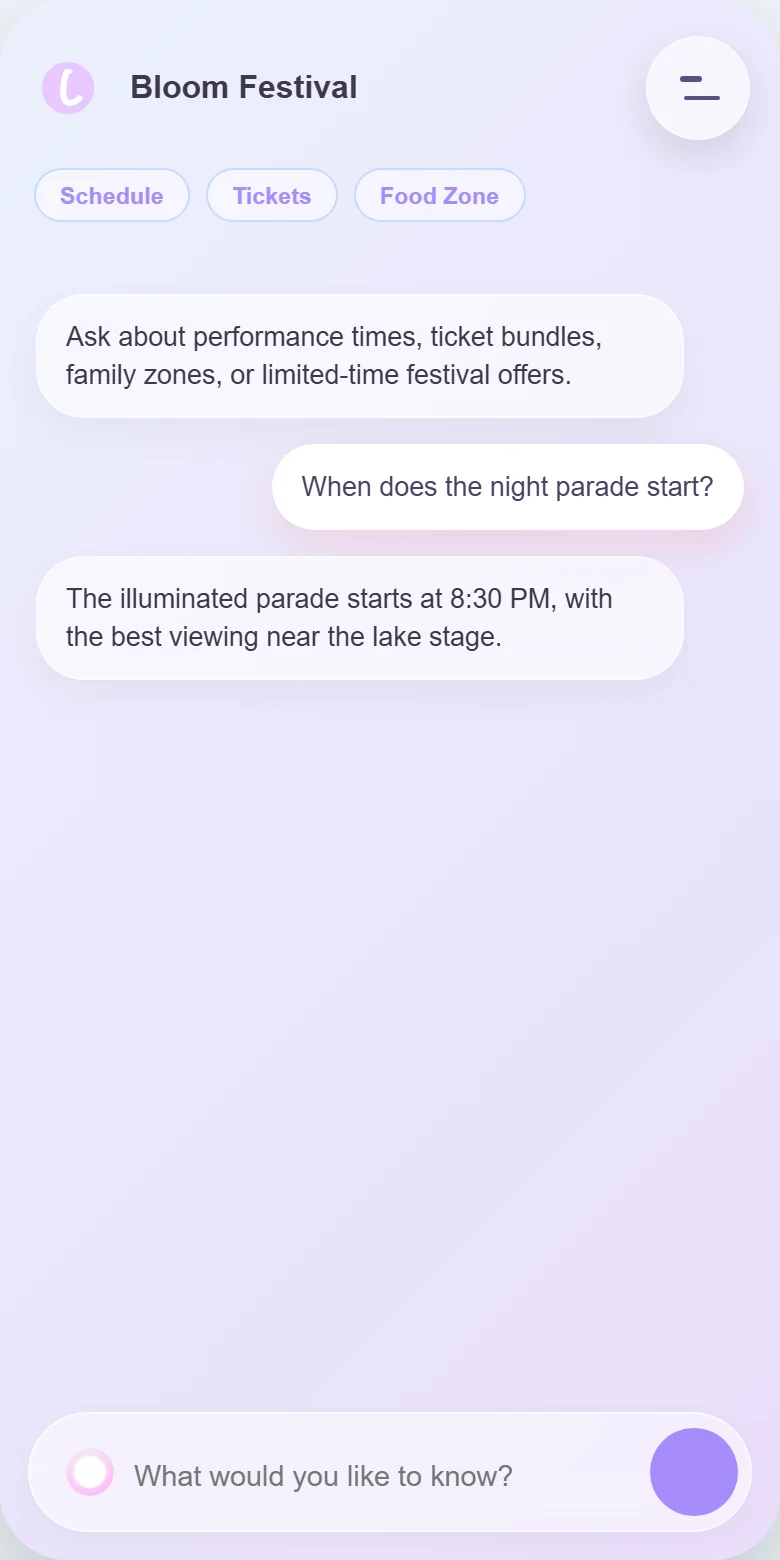Image resolution: width=780 pixels, height=1560 pixels.
Task: Select the Schedule quick-reply chip
Action: (x=111, y=195)
